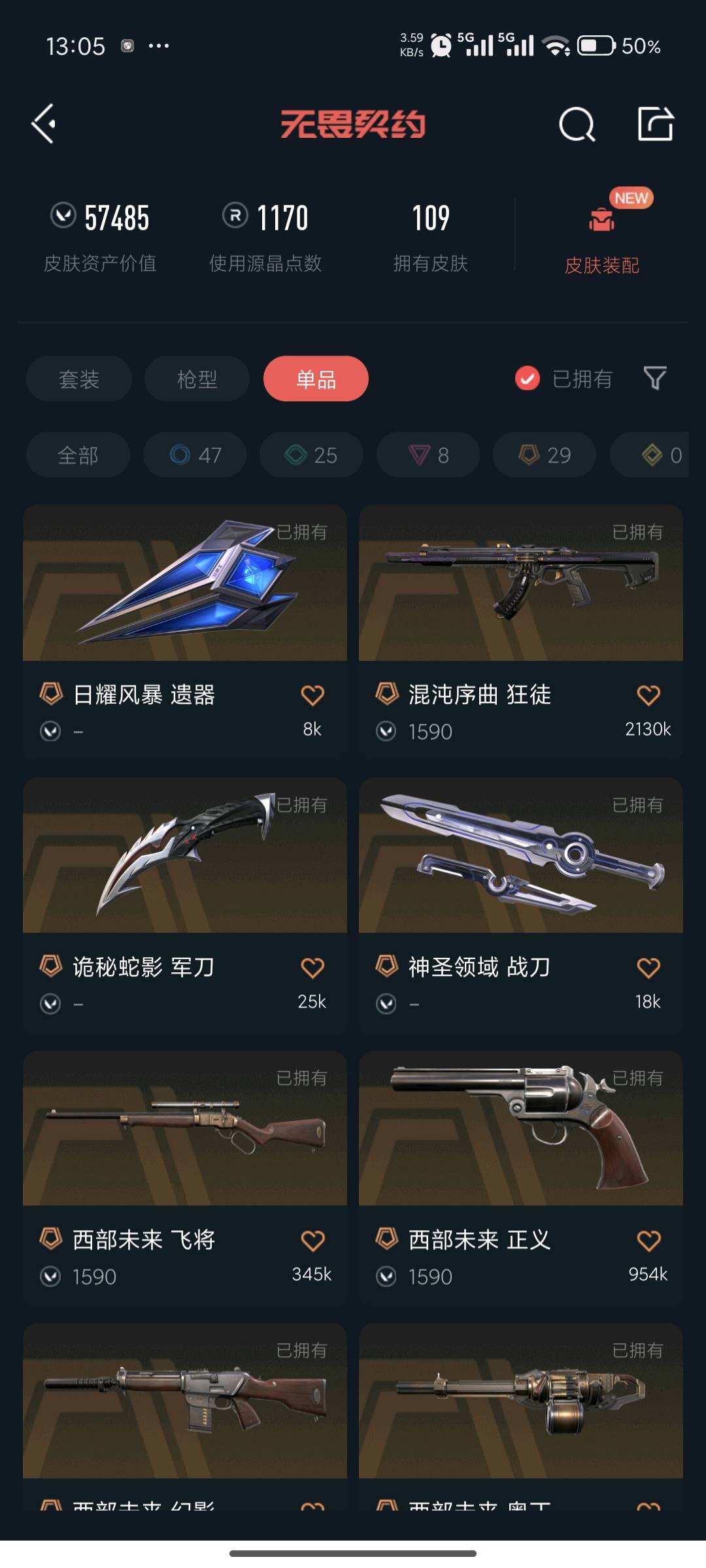Tap the heart on 西部未来 正义

(648, 1241)
